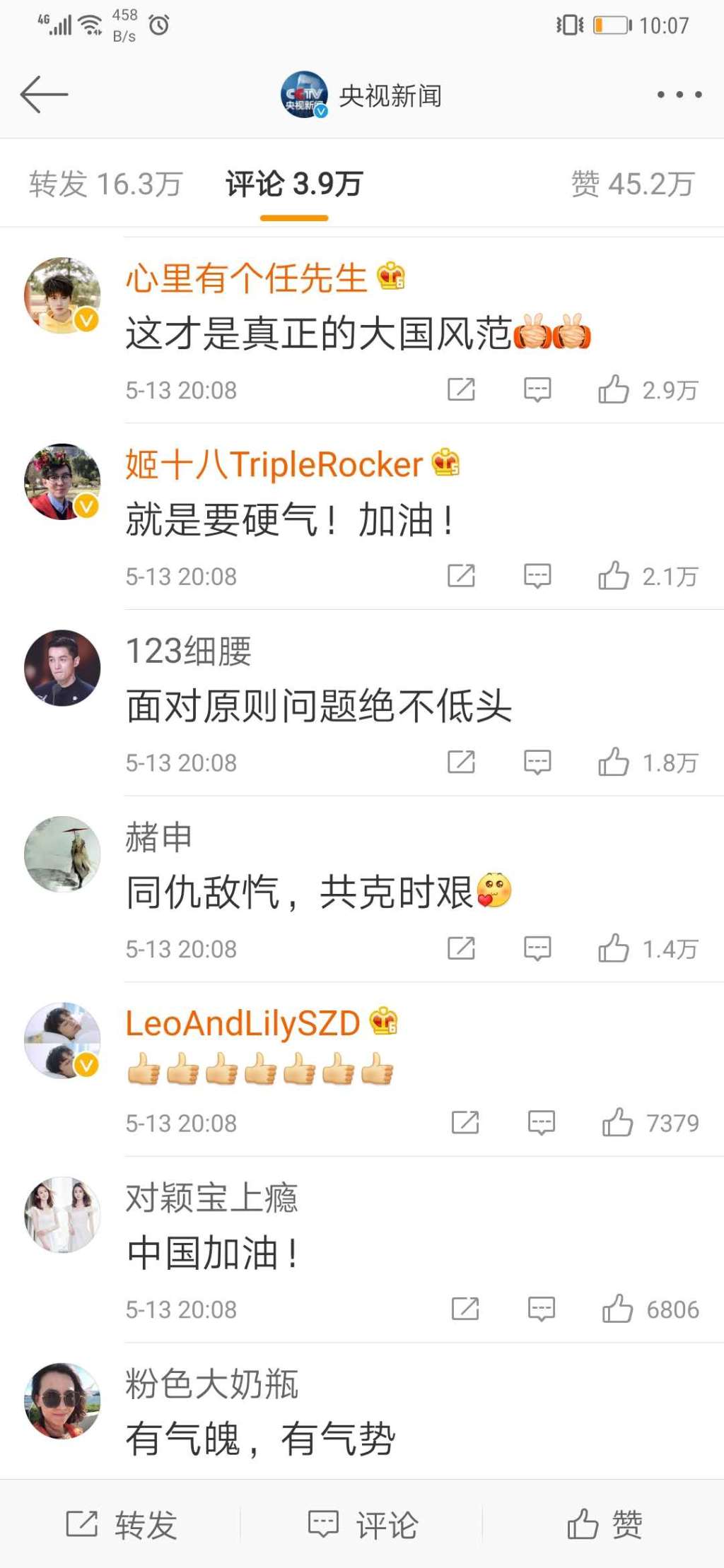The width and height of the screenshot is (724, 1568).
Task: Go back using the top-left arrow
Action: tap(44, 94)
